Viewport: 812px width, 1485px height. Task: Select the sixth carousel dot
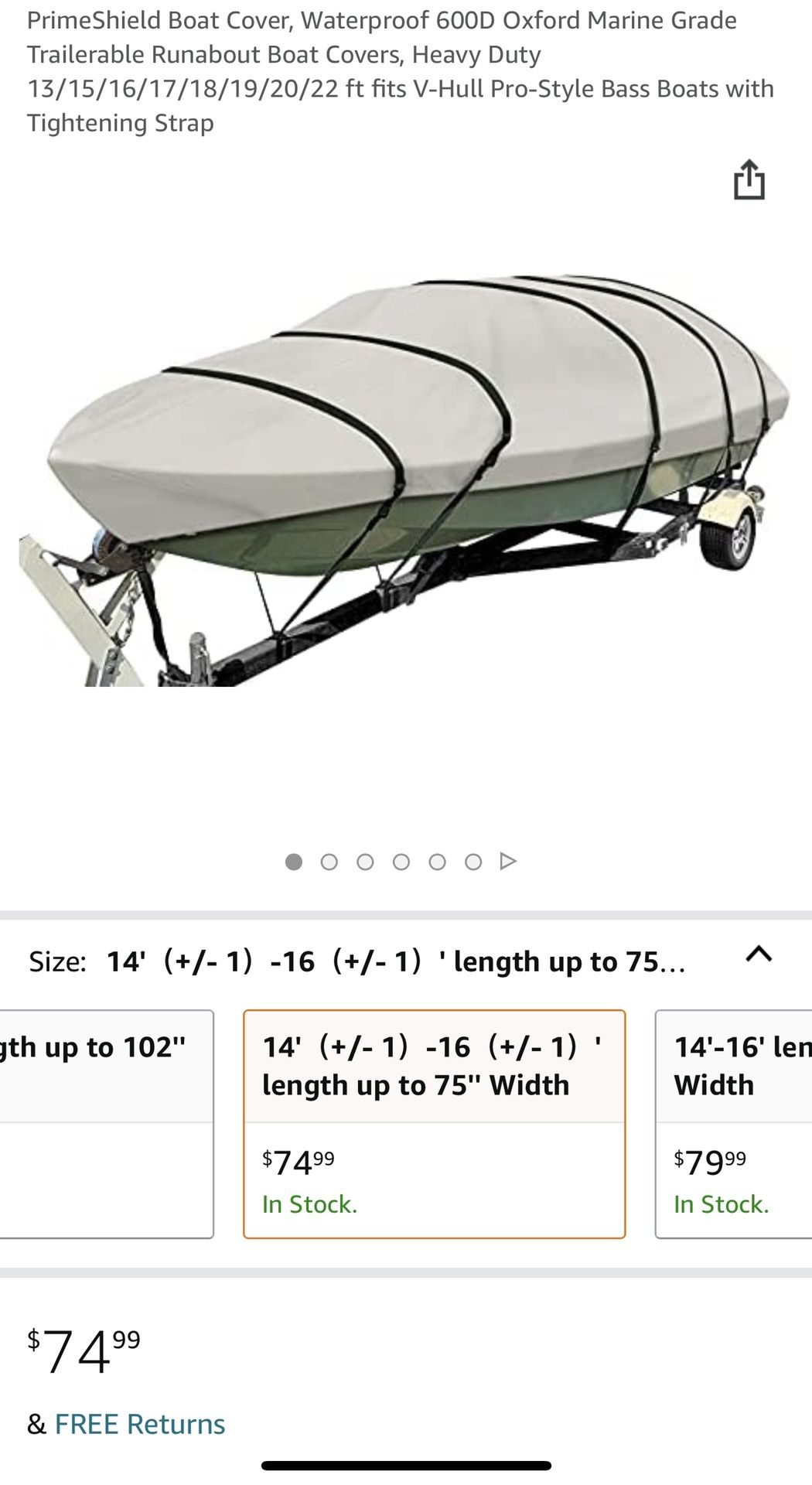tap(473, 861)
